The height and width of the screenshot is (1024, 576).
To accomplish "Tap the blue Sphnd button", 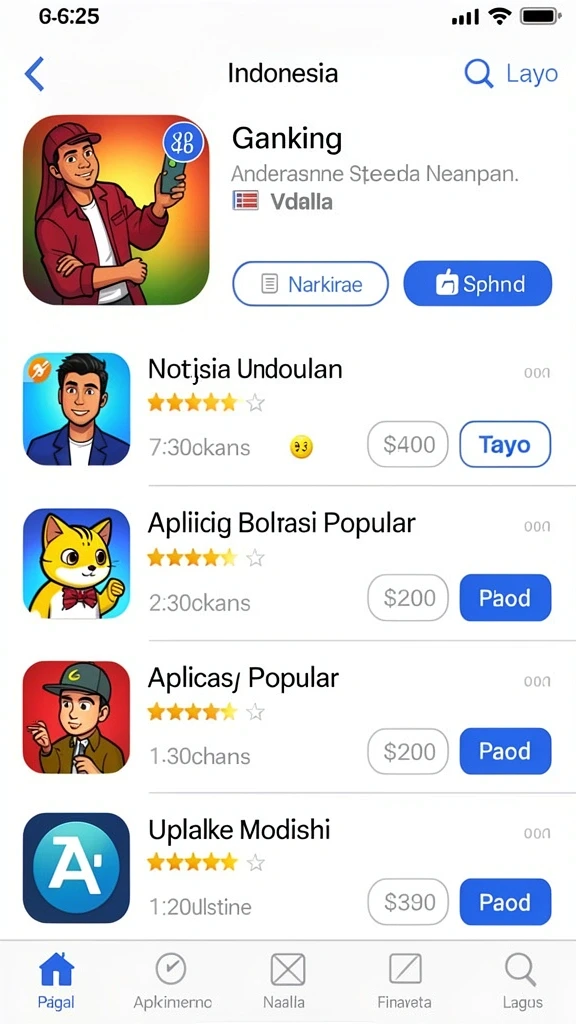I will tap(478, 283).
